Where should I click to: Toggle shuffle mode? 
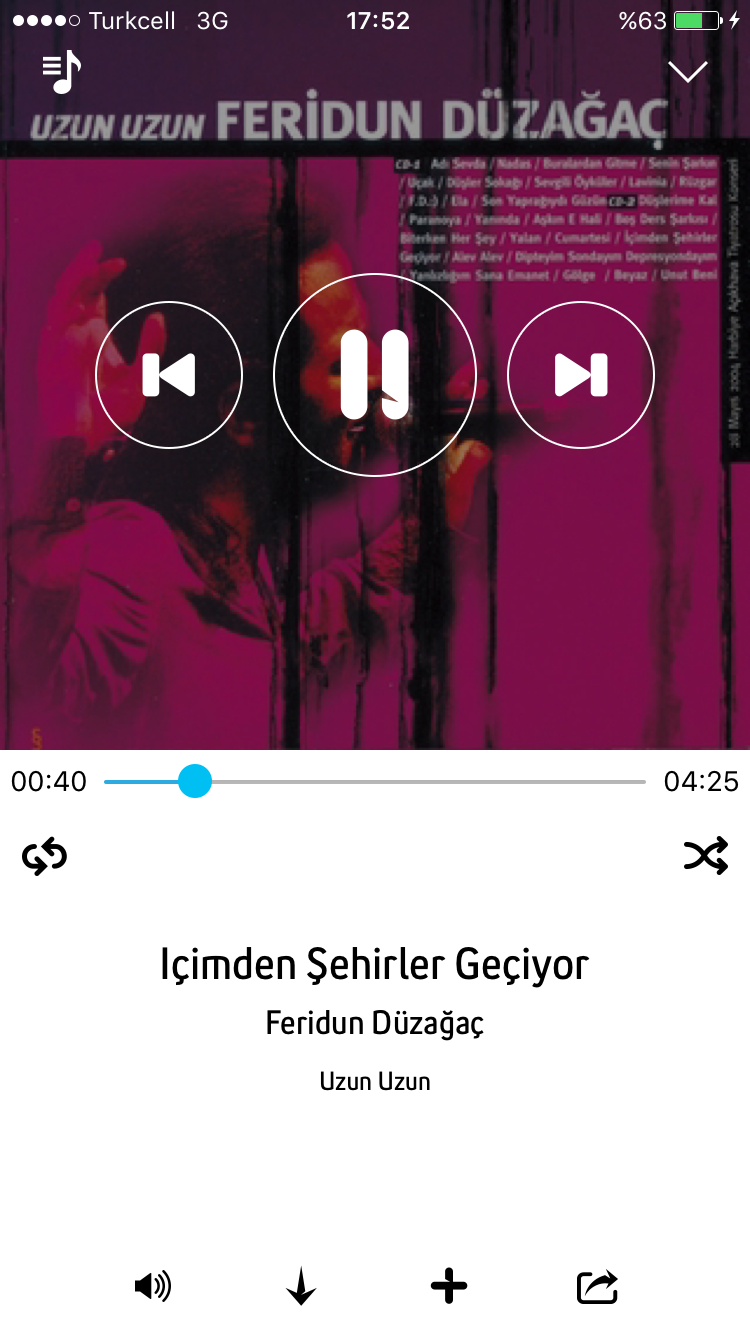(x=705, y=857)
